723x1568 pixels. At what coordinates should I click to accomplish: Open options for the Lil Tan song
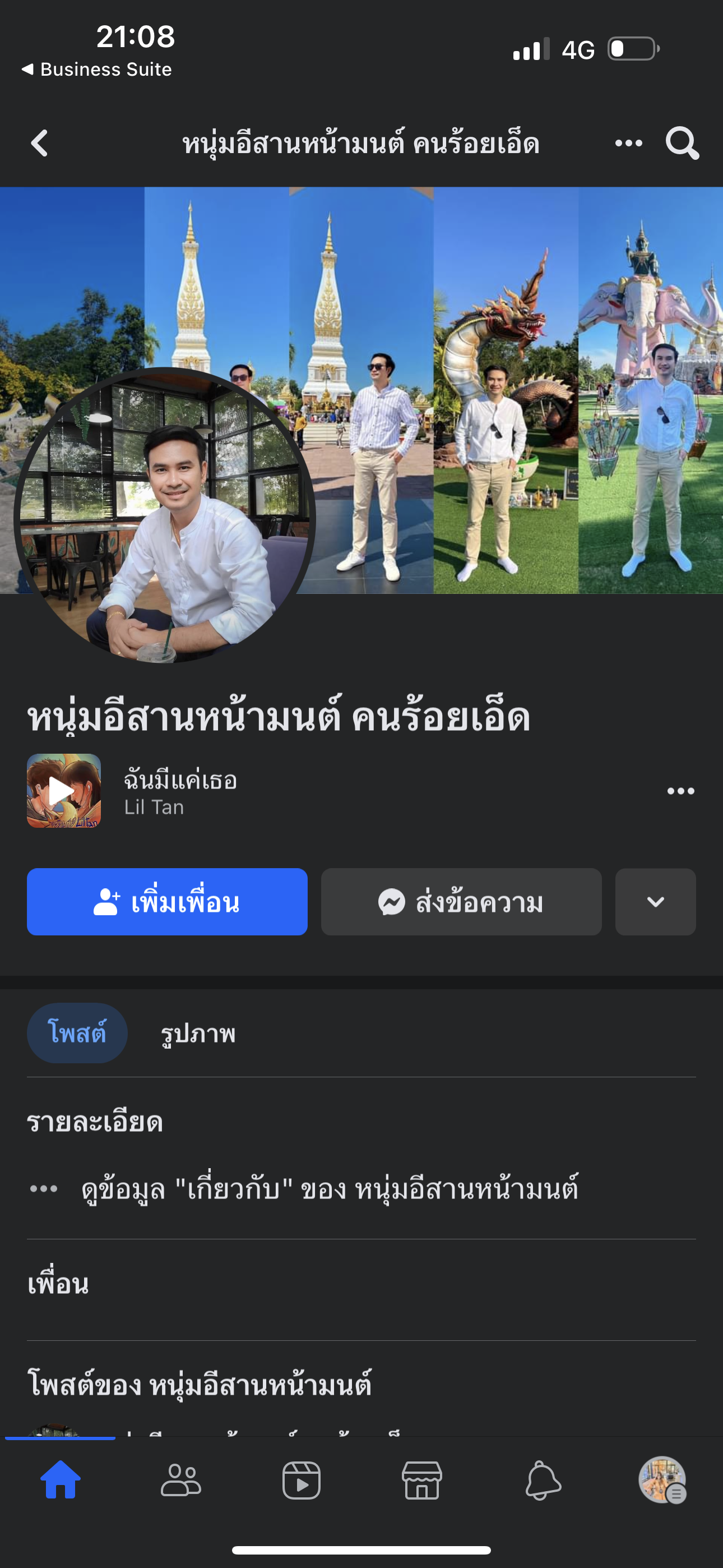pyautogui.click(x=680, y=791)
